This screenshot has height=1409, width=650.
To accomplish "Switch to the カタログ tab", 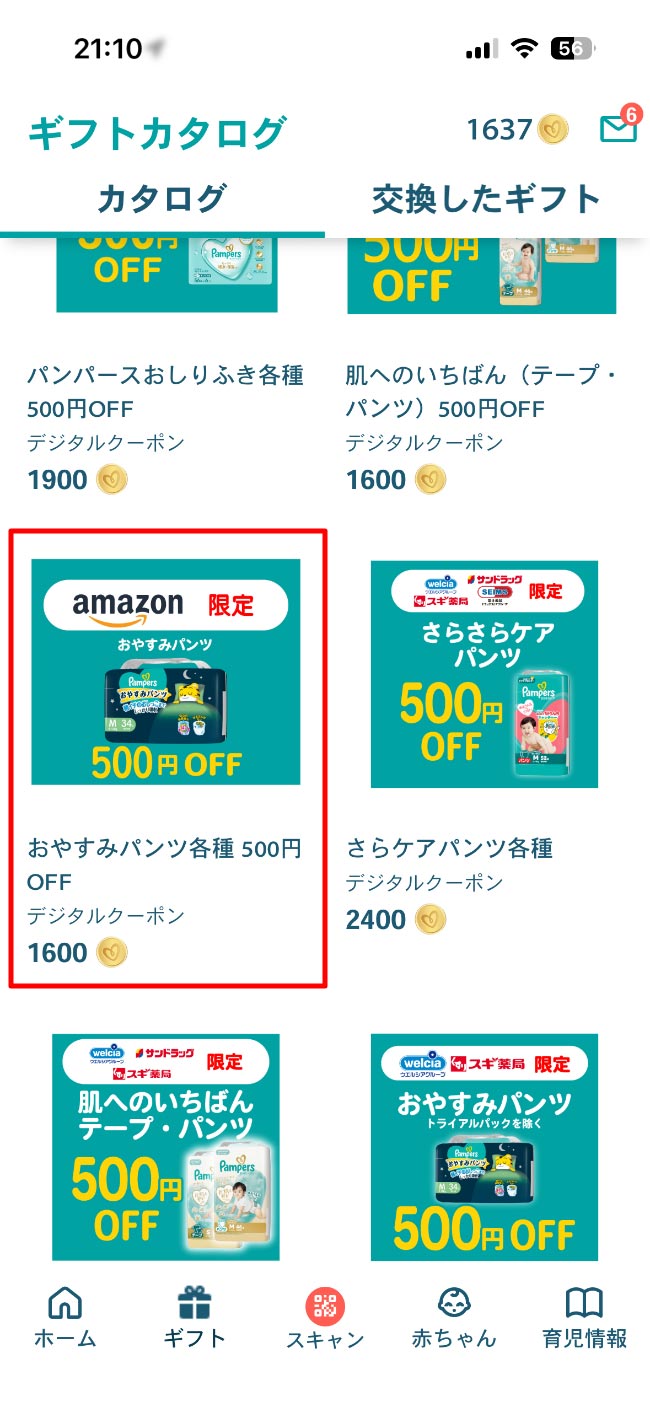I will [x=161, y=199].
